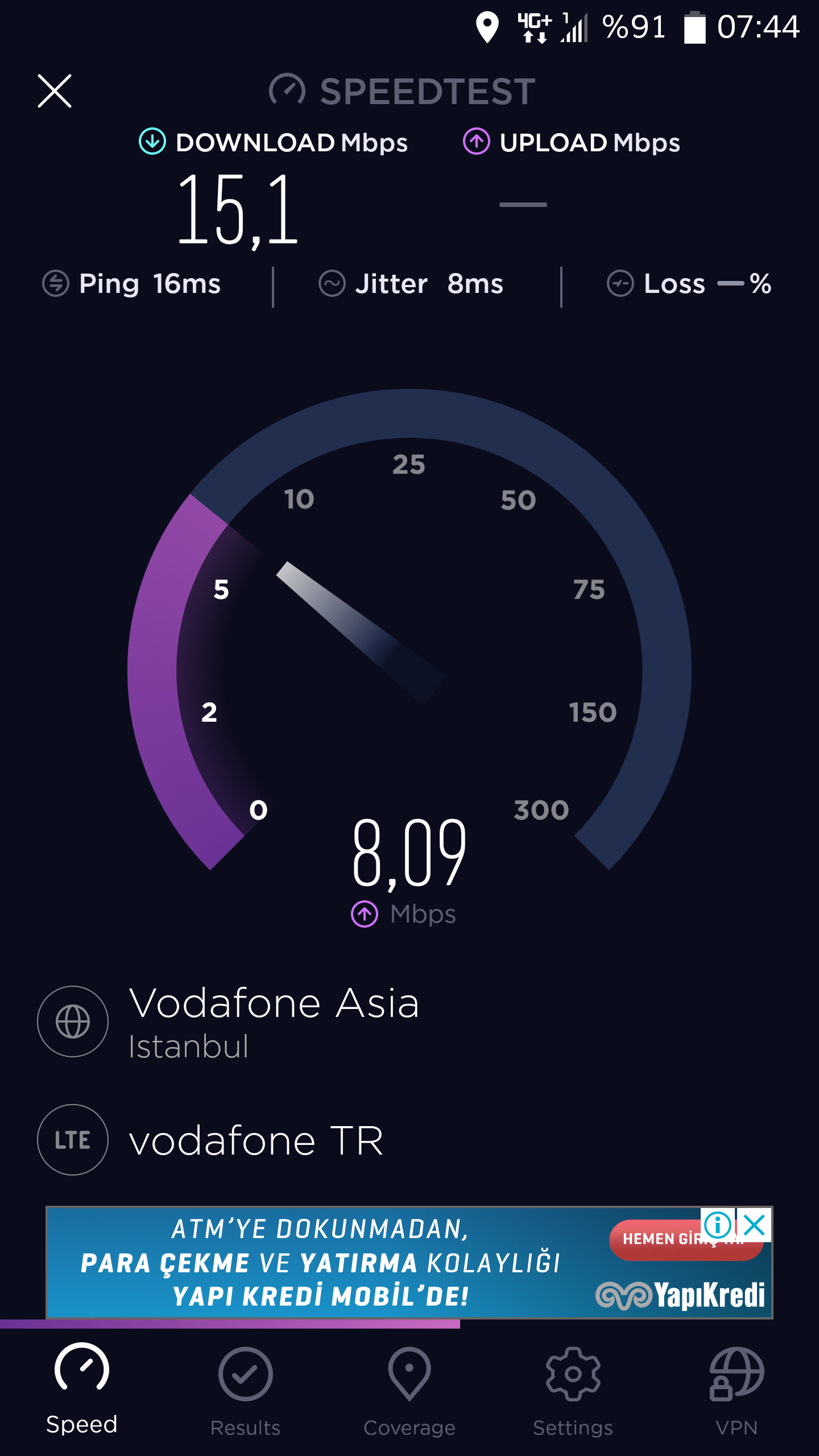Image resolution: width=819 pixels, height=1456 pixels.
Task: Cancel the running speed test with X
Action: tap(55, 91)
